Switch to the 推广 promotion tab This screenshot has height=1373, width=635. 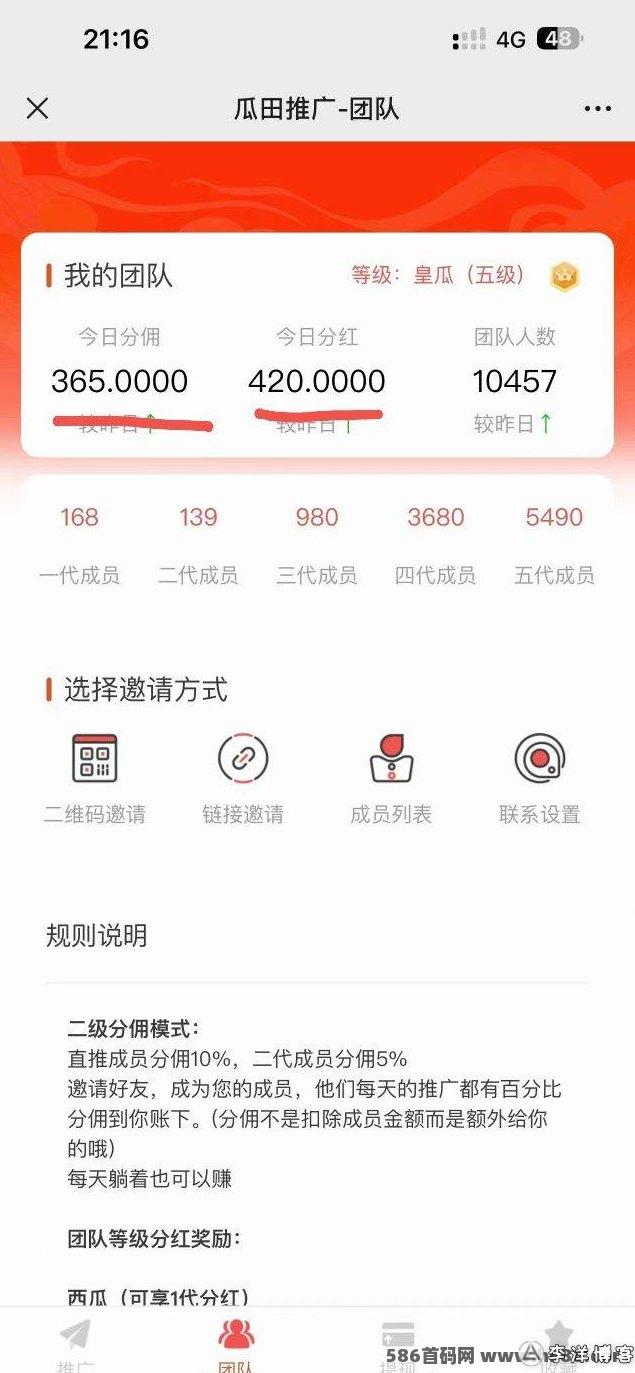coord(75,1343)
